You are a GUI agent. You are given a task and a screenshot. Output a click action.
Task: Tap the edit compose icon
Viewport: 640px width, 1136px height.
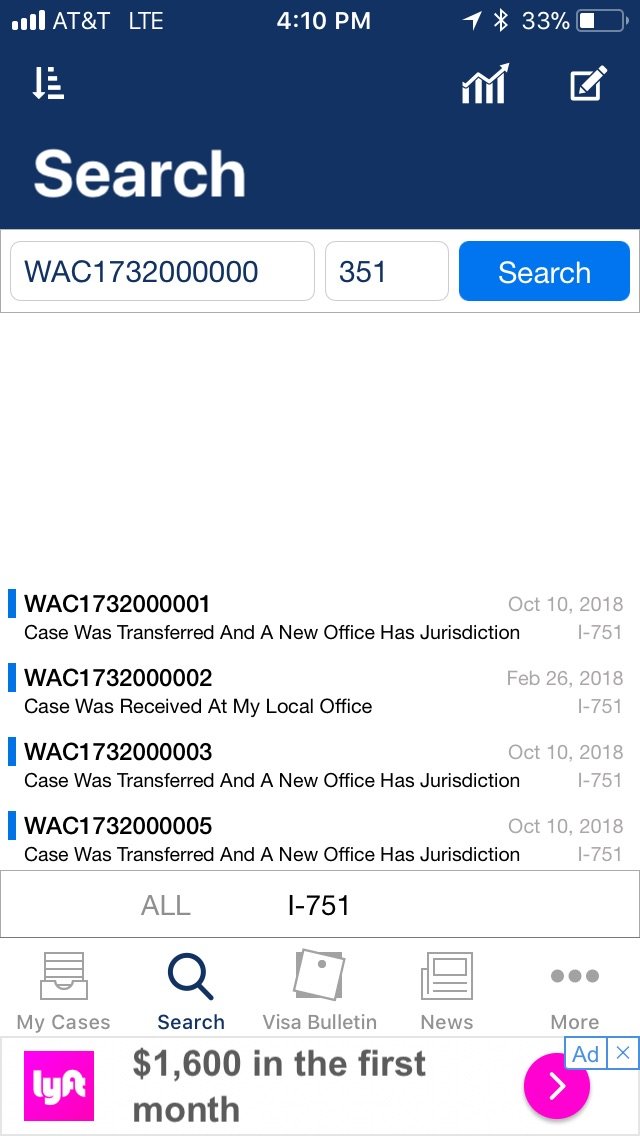click(588, 83)
